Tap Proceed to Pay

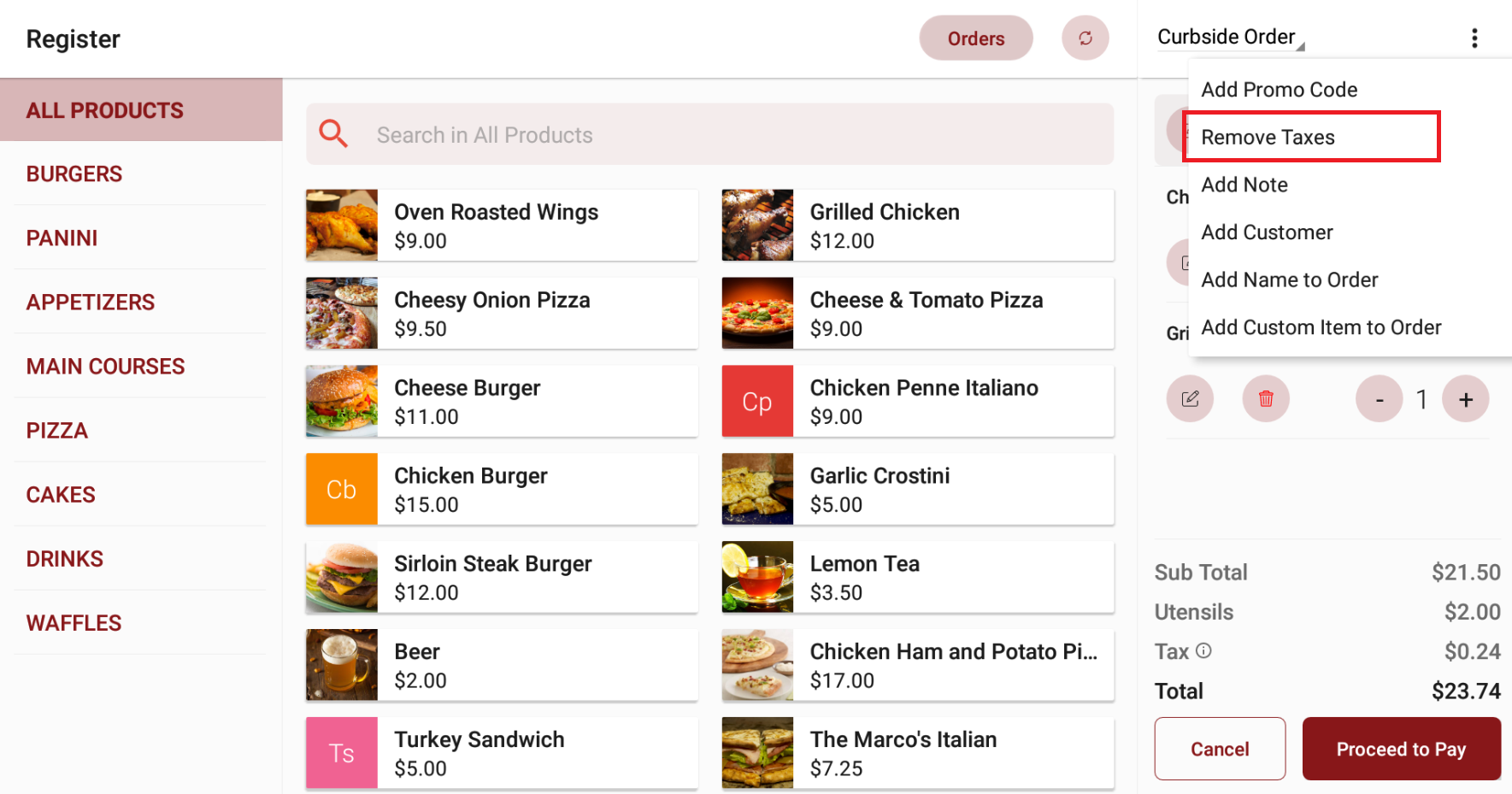click(x=1401, y=749)
